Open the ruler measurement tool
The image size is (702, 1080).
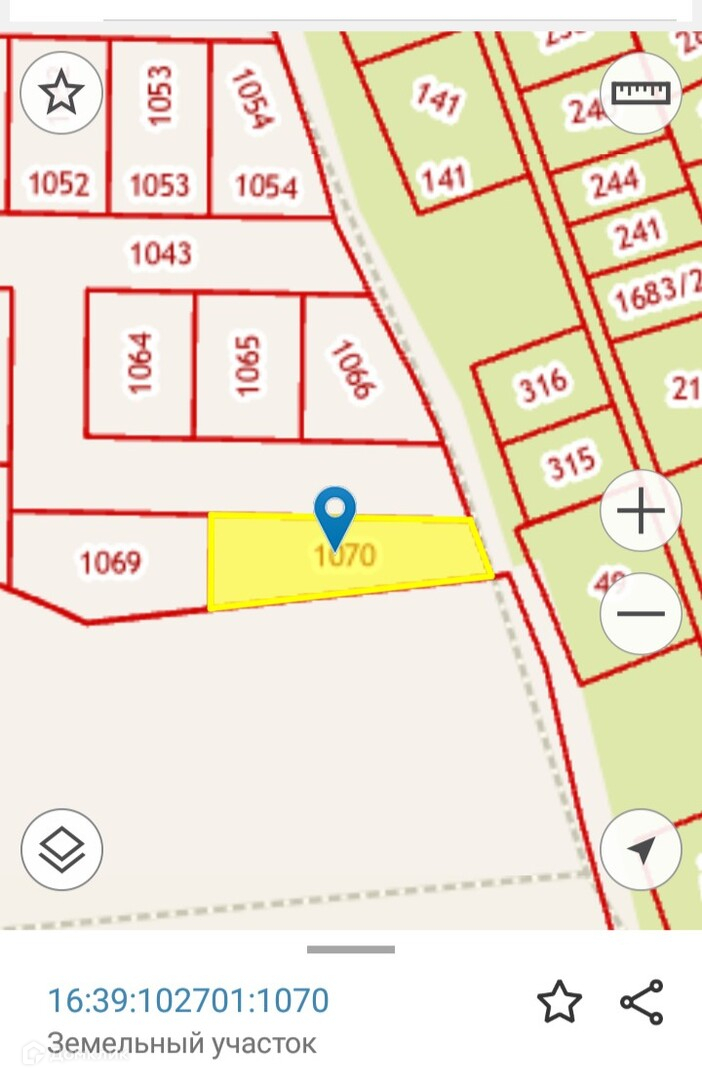(x=641, y=93)
